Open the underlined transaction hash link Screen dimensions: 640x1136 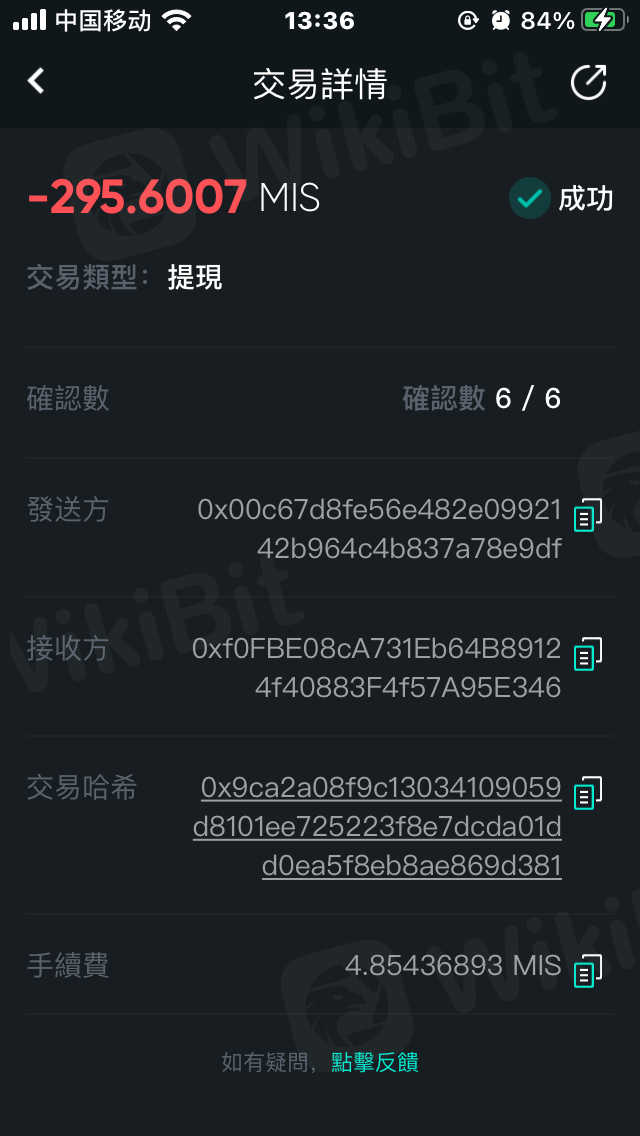click(x=381, y=827)
